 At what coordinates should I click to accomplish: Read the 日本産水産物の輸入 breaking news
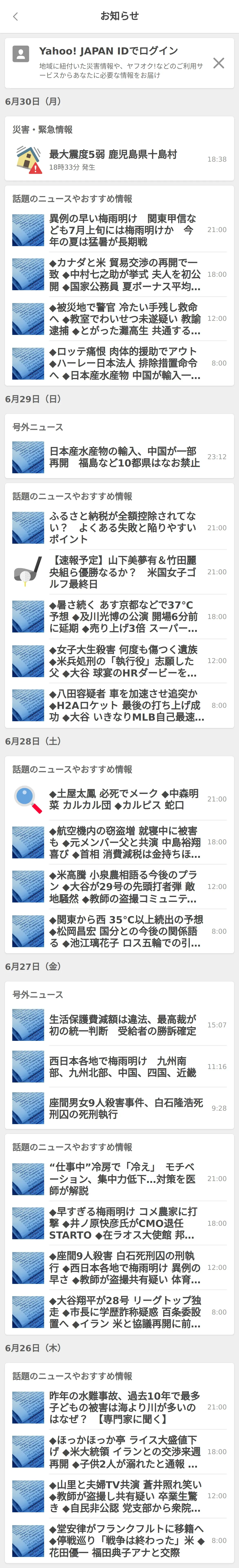click(119, 457)
